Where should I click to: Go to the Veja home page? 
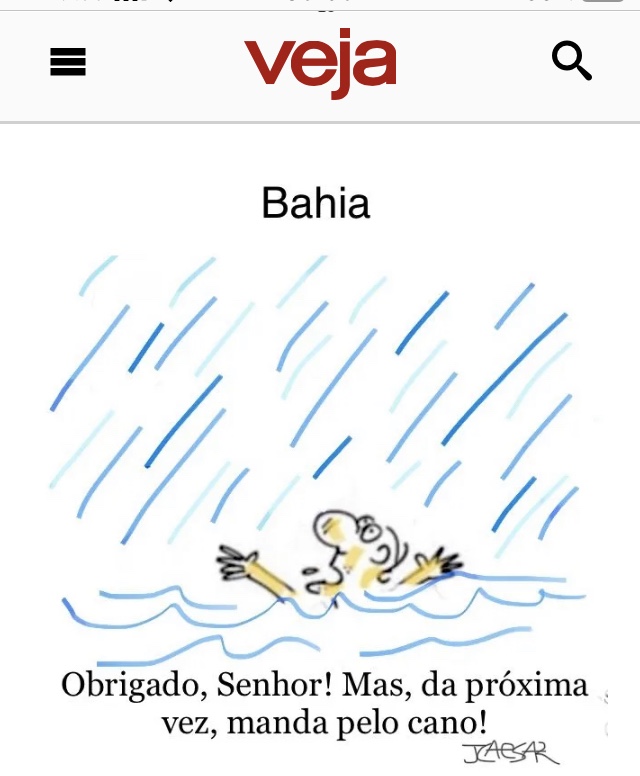(320, 64)
